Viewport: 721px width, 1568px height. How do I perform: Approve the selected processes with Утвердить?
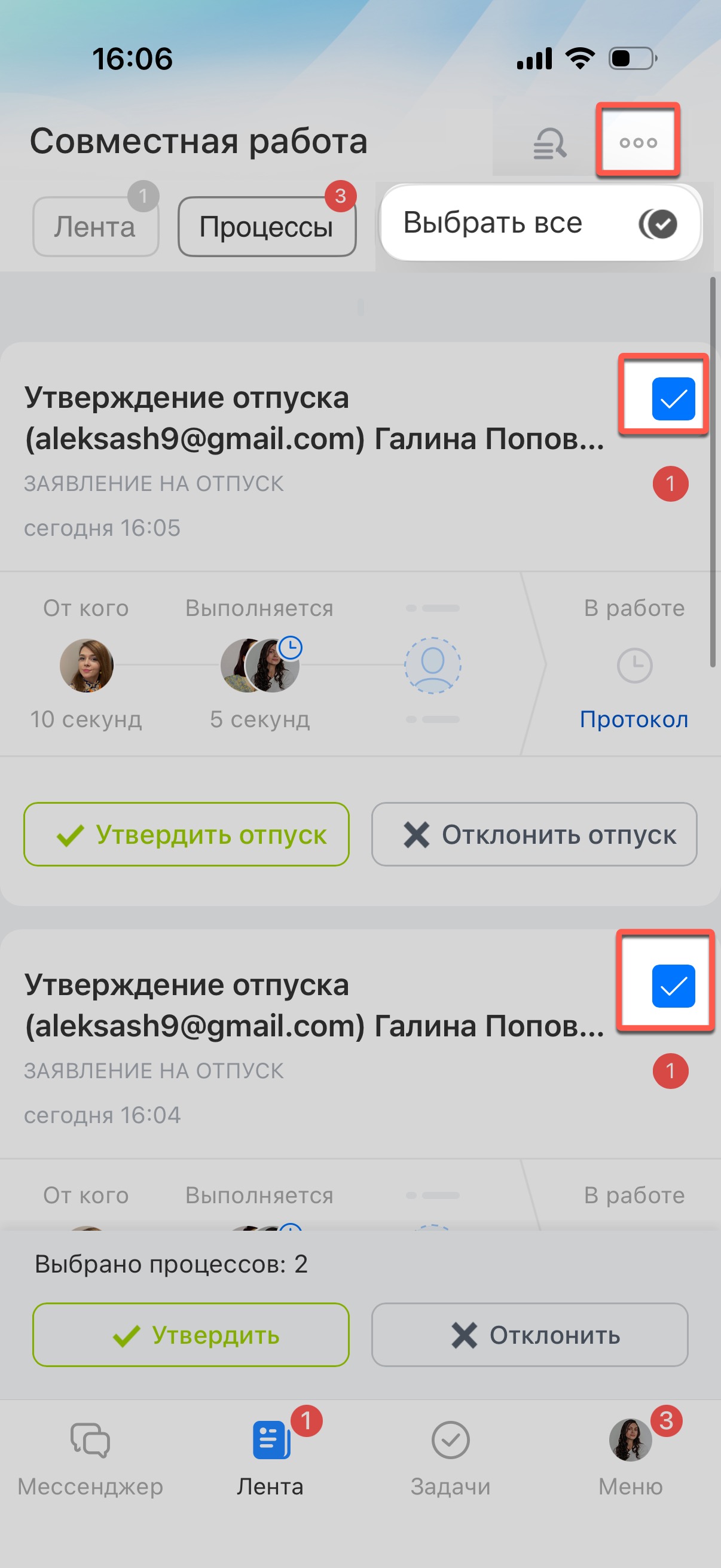coord(191,1334)
